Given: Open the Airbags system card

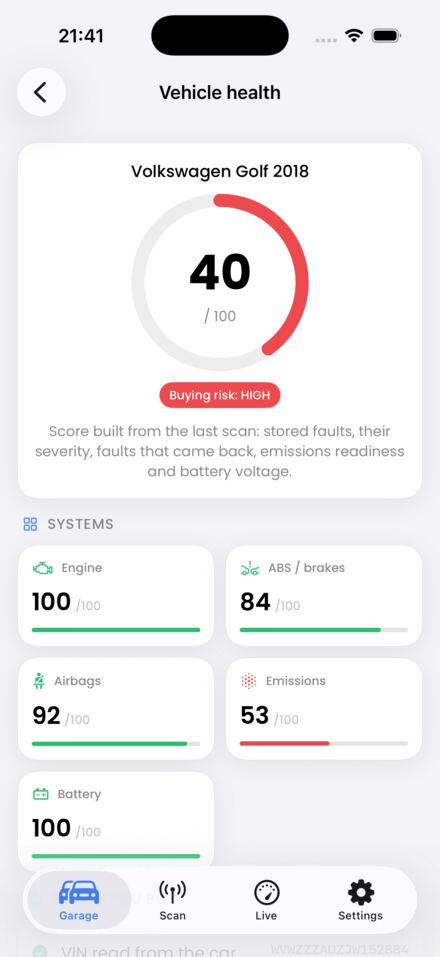Looking at the screenshot, I should [x=116, y=709].
